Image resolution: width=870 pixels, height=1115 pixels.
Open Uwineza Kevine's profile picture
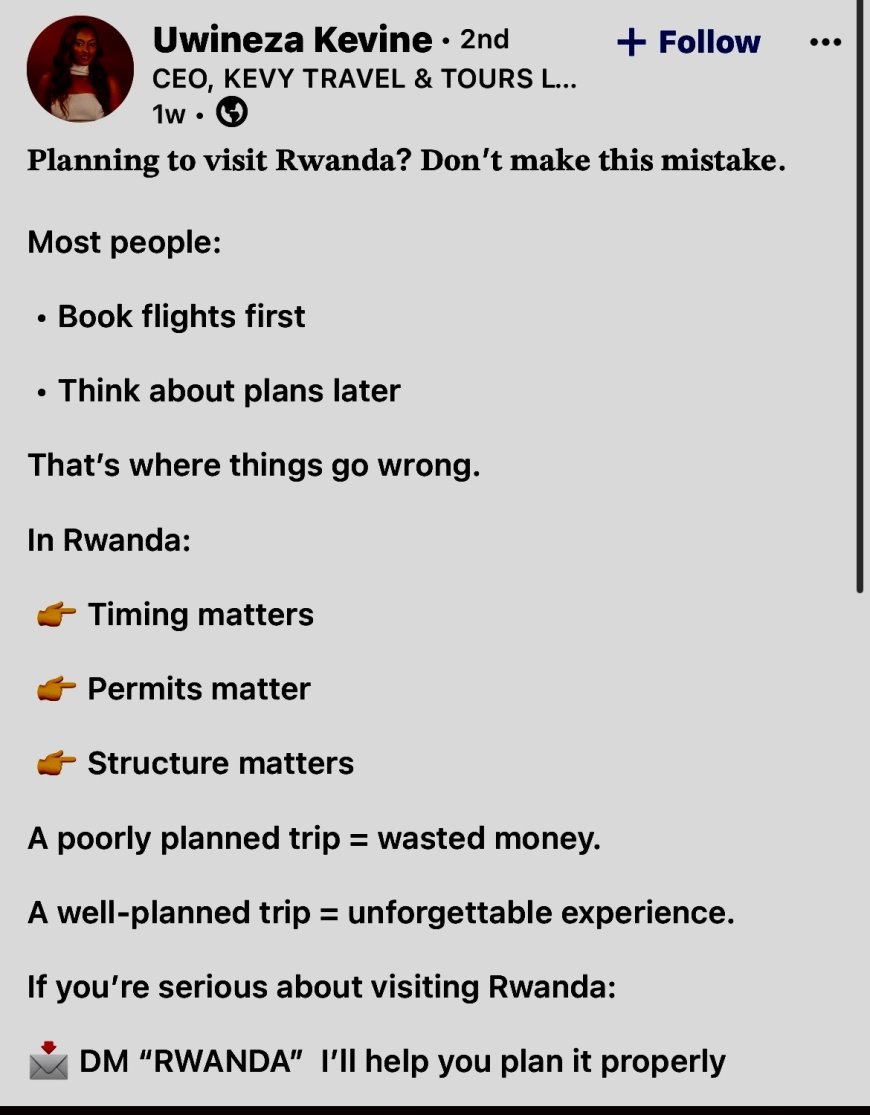pos(80,69)
